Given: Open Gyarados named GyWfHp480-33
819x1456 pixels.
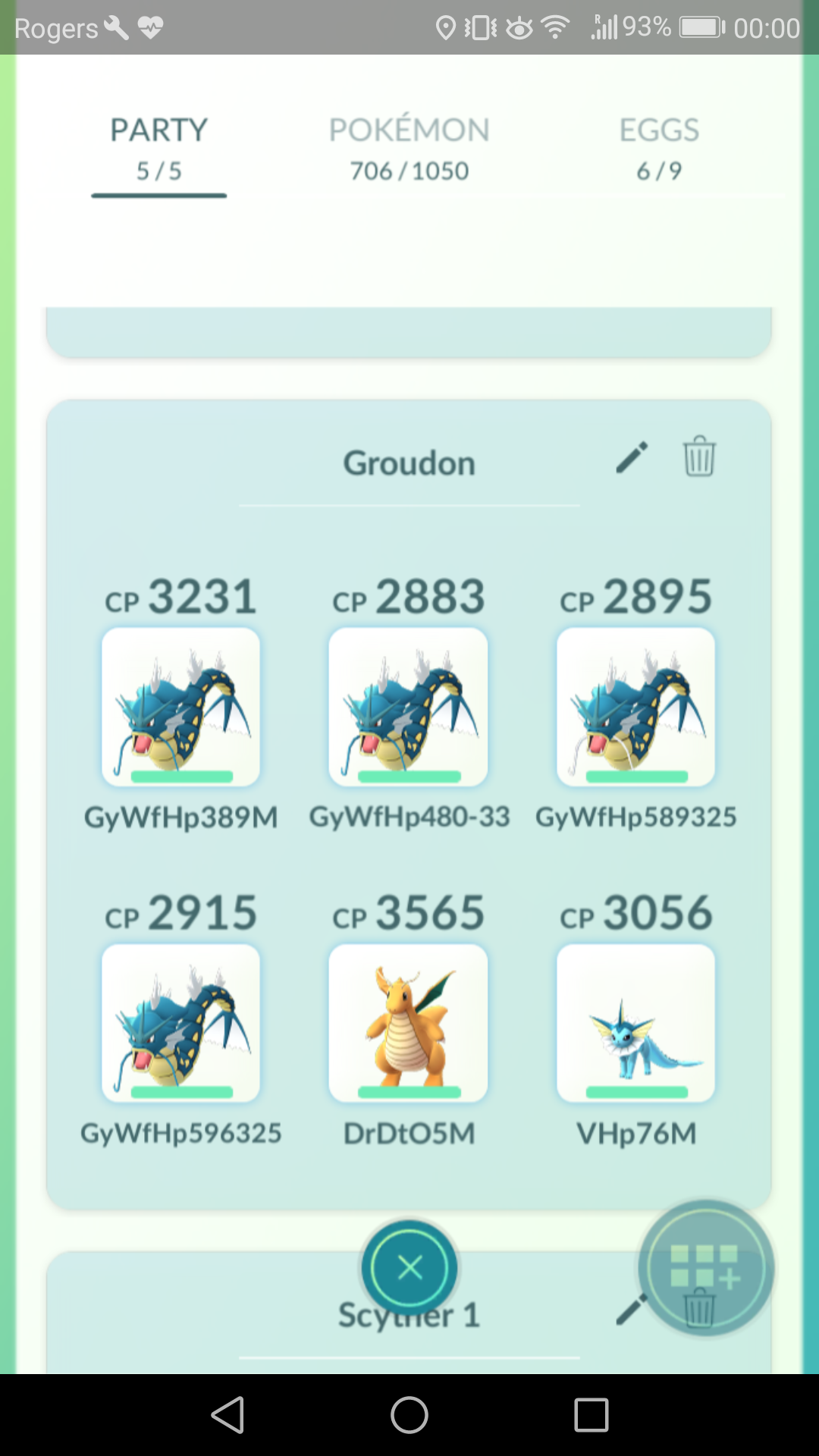Looking at the screenshot, I should 408,707.
